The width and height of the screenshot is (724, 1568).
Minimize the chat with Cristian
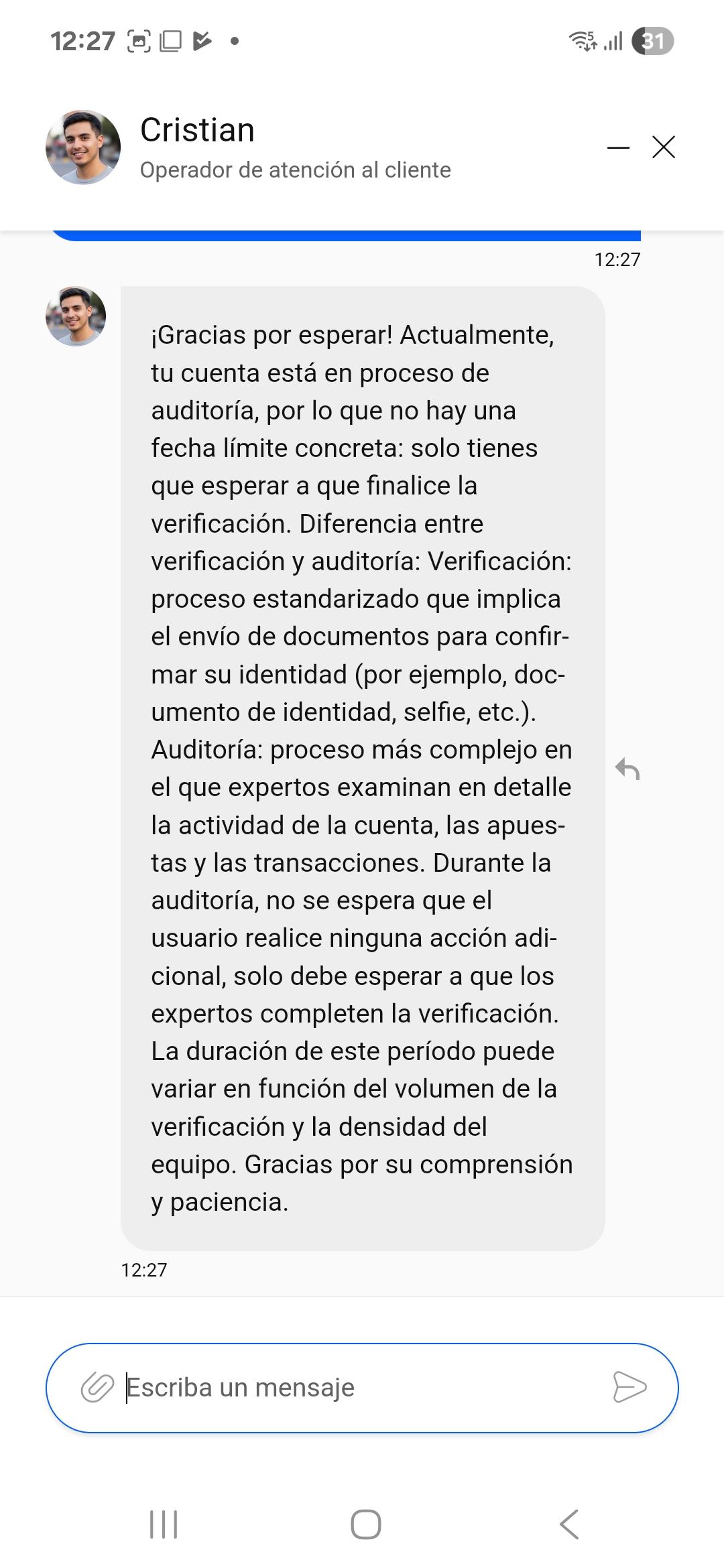coord(618,147)
